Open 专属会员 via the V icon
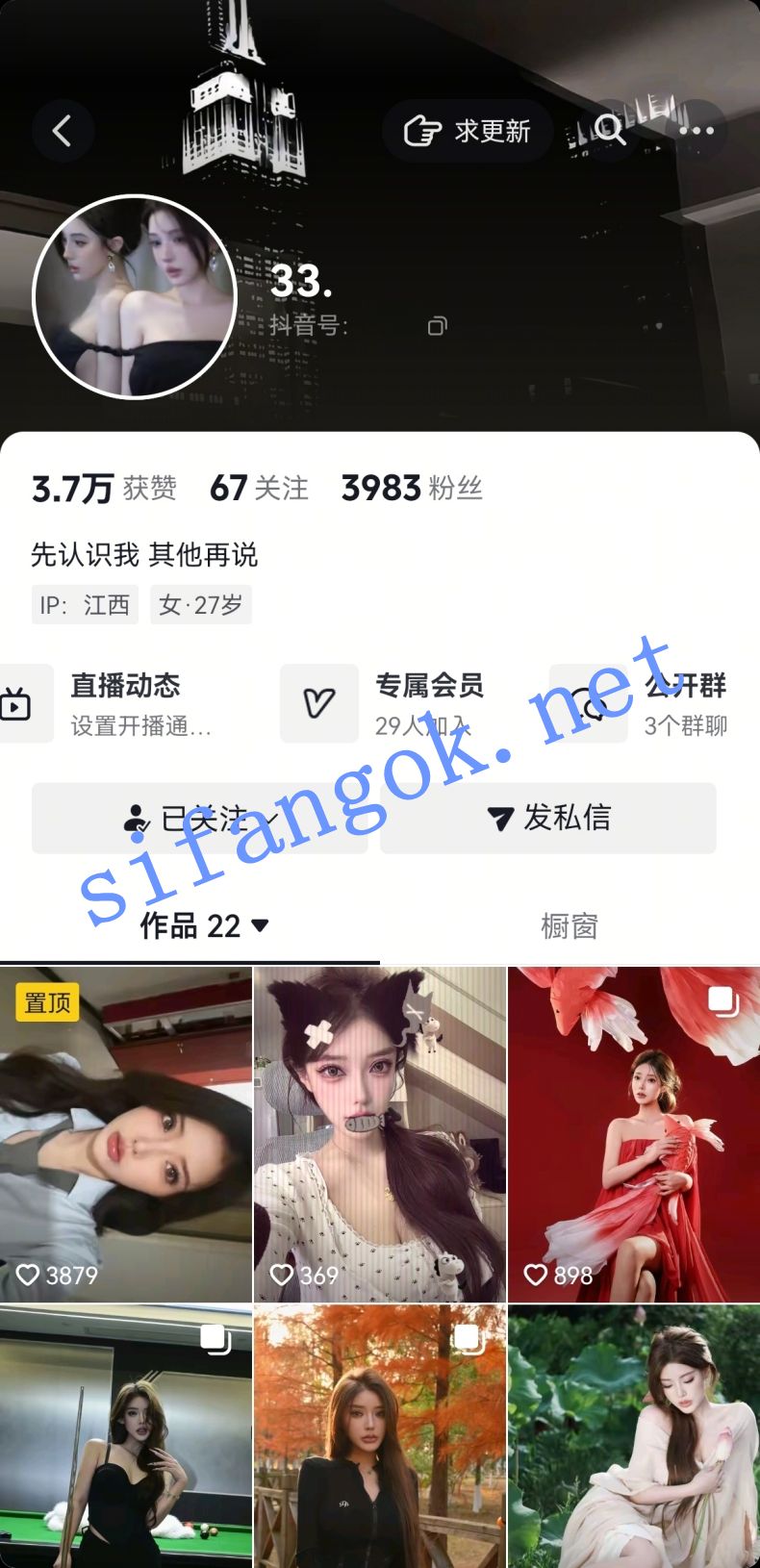The image size is (760, 1568). (x=318, y=703)
